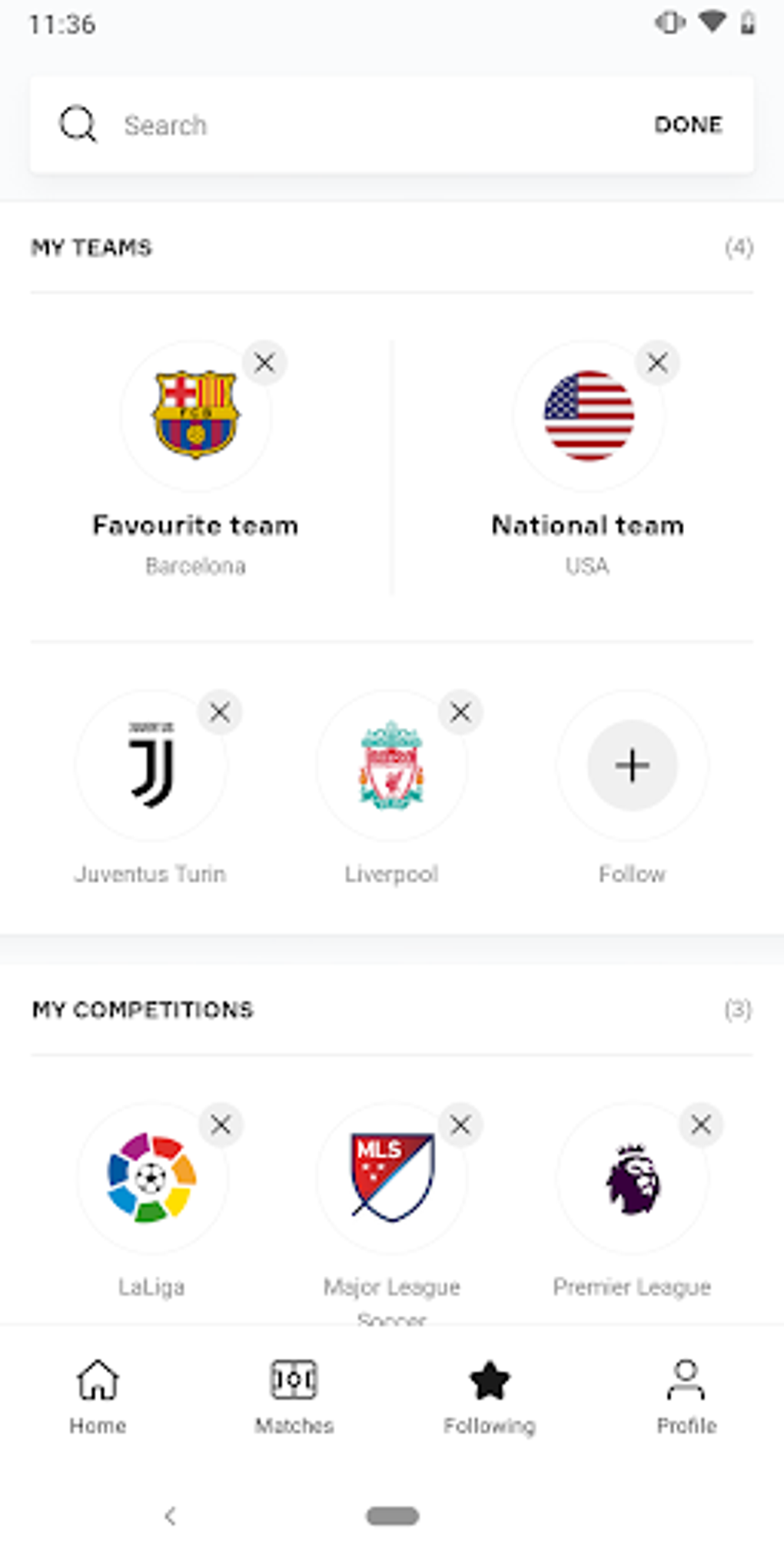Remove Major League Soccer from competitions
Image resolution: width=784 pixels, height=1568 pixels.
coord(460,1125)
